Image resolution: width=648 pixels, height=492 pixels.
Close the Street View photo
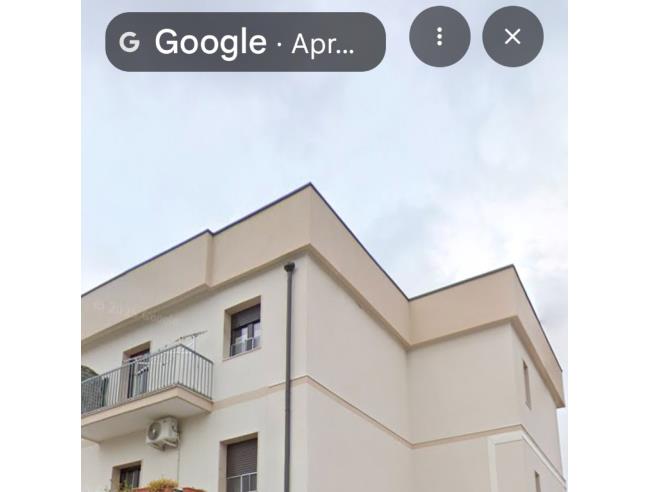pyautogui.click(x=512, y=37)
